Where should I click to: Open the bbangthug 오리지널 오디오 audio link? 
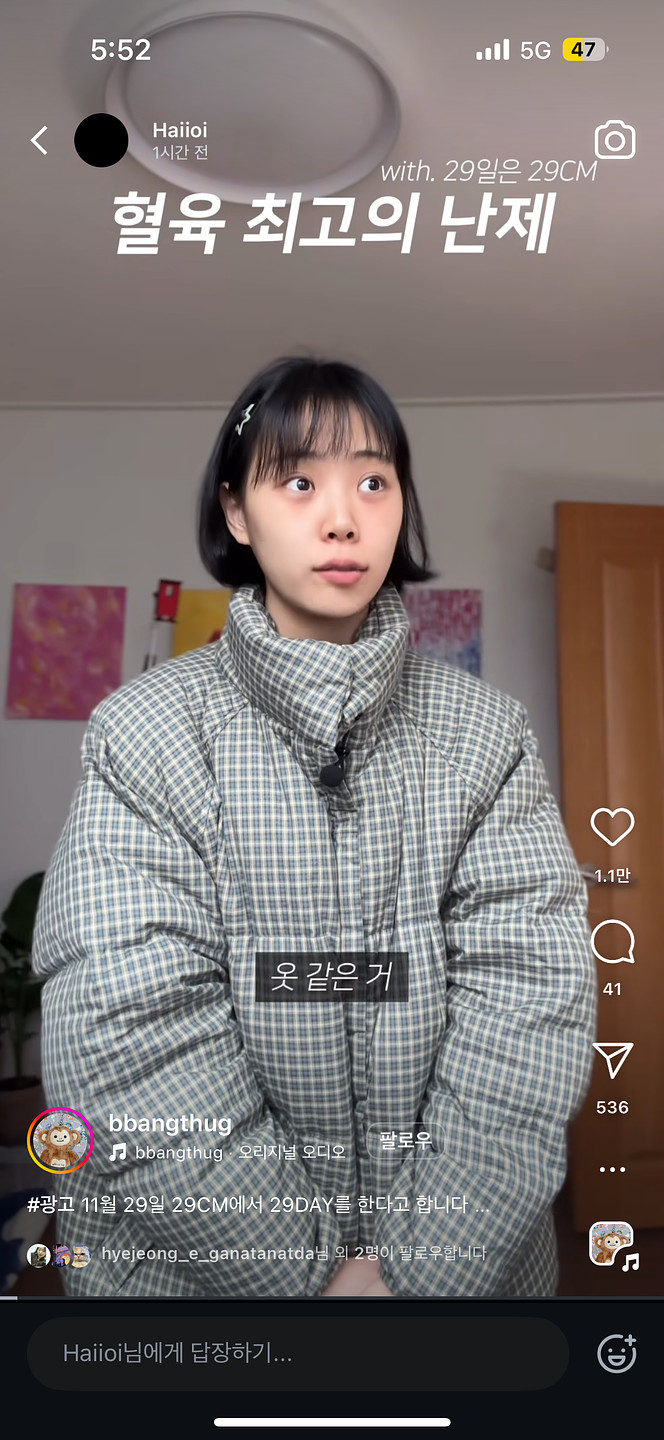[238, 1153]
